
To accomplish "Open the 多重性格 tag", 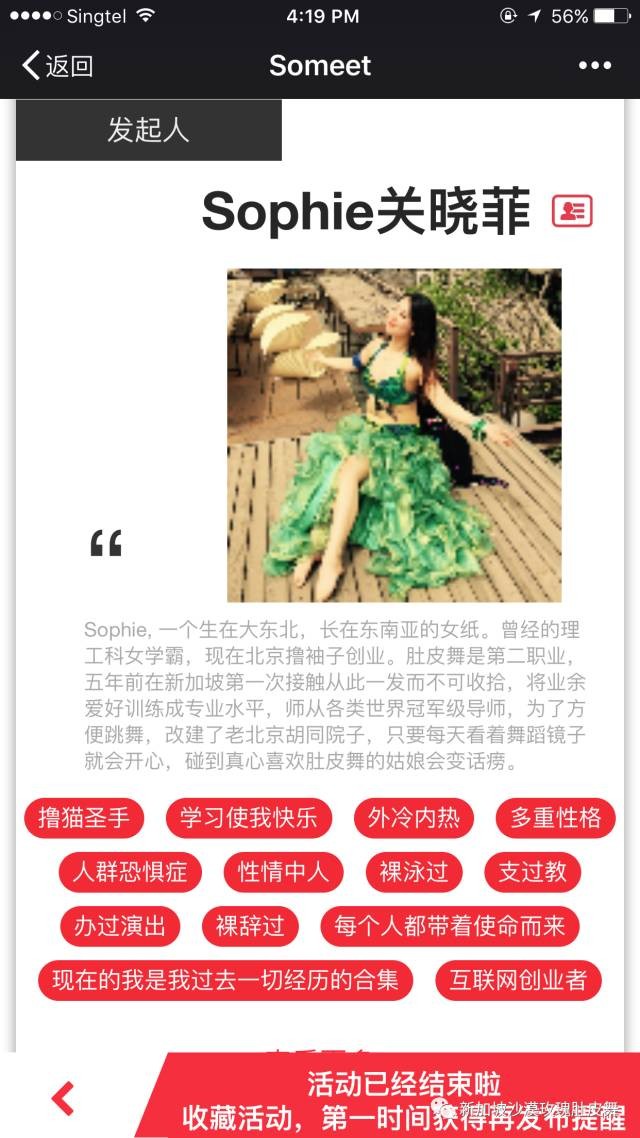I will [556, 818].
